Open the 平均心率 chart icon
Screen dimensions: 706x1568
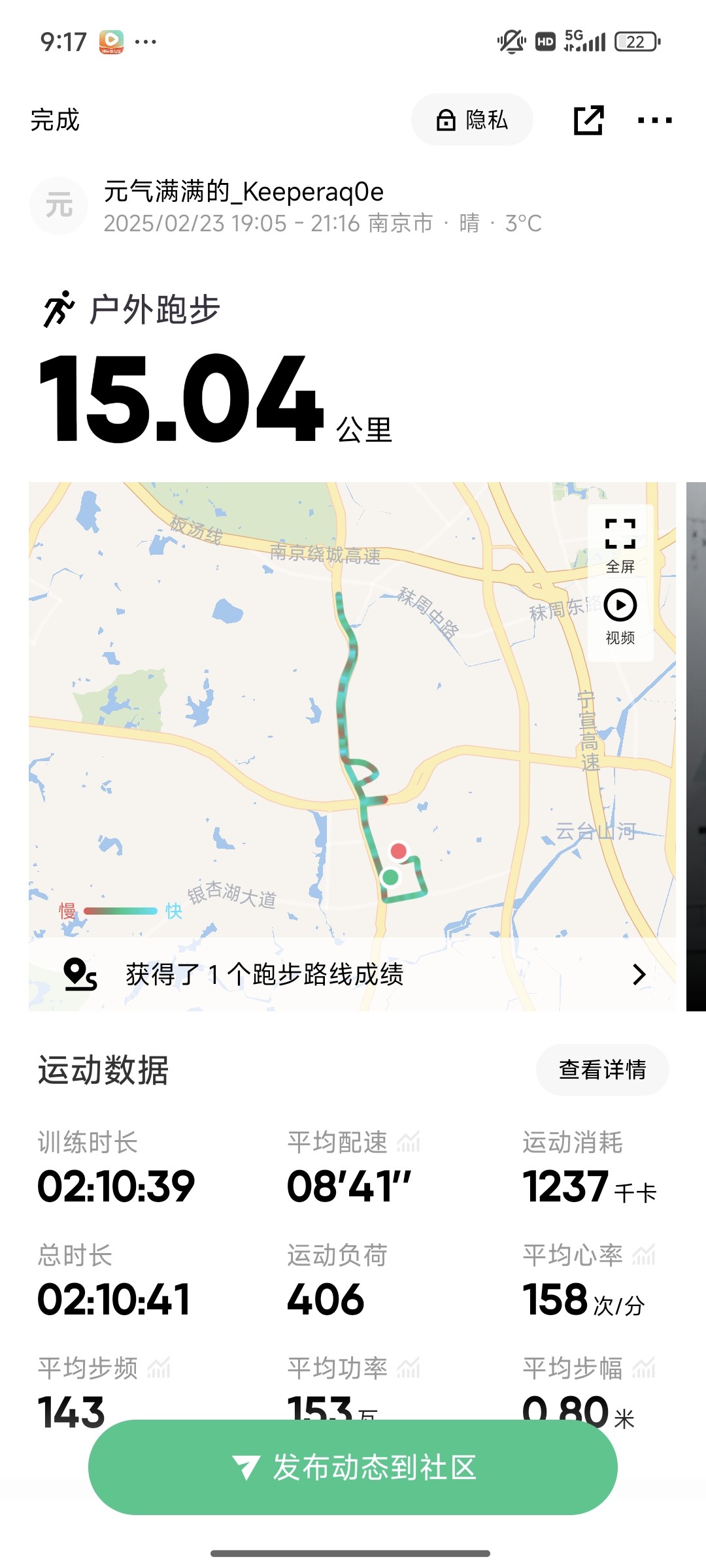[644, 1254]
